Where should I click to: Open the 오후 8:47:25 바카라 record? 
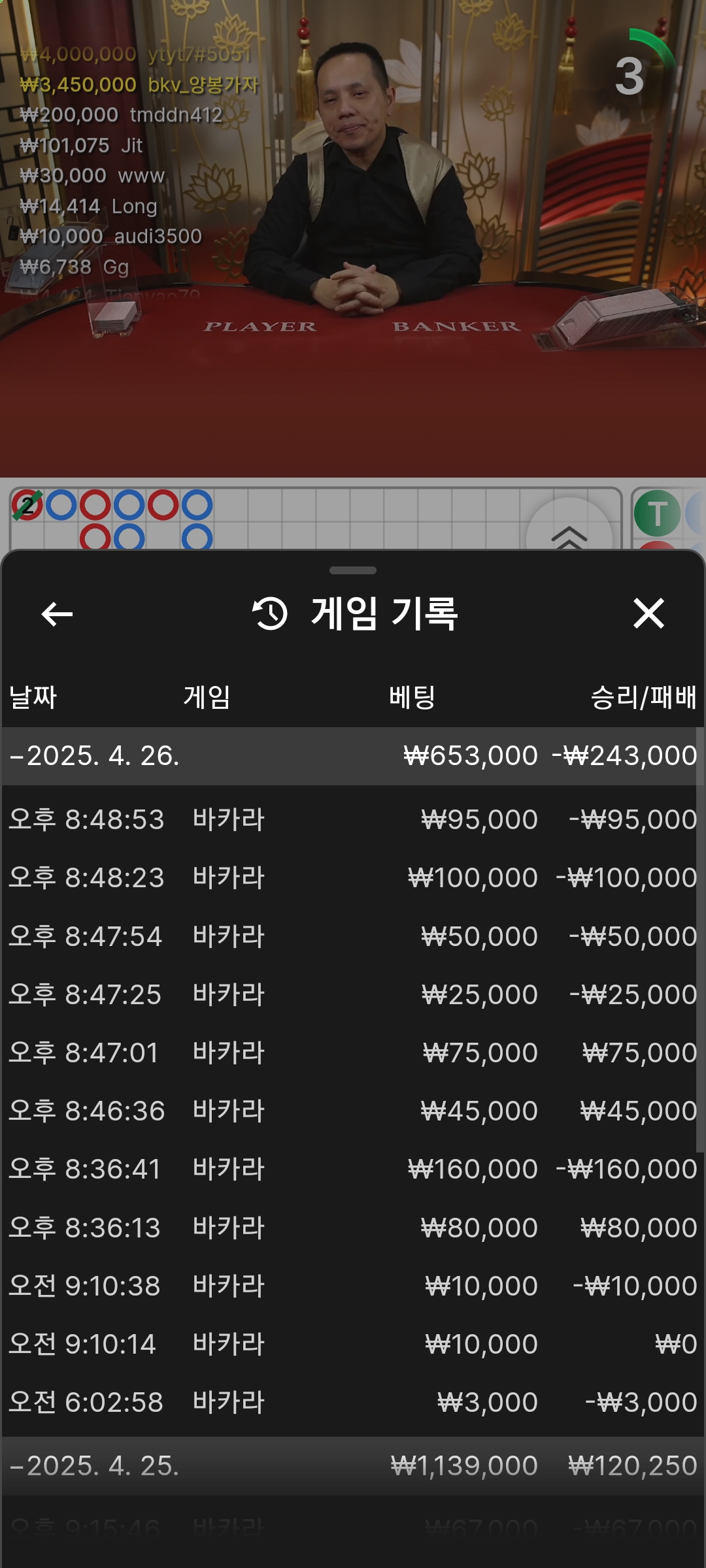352,994
